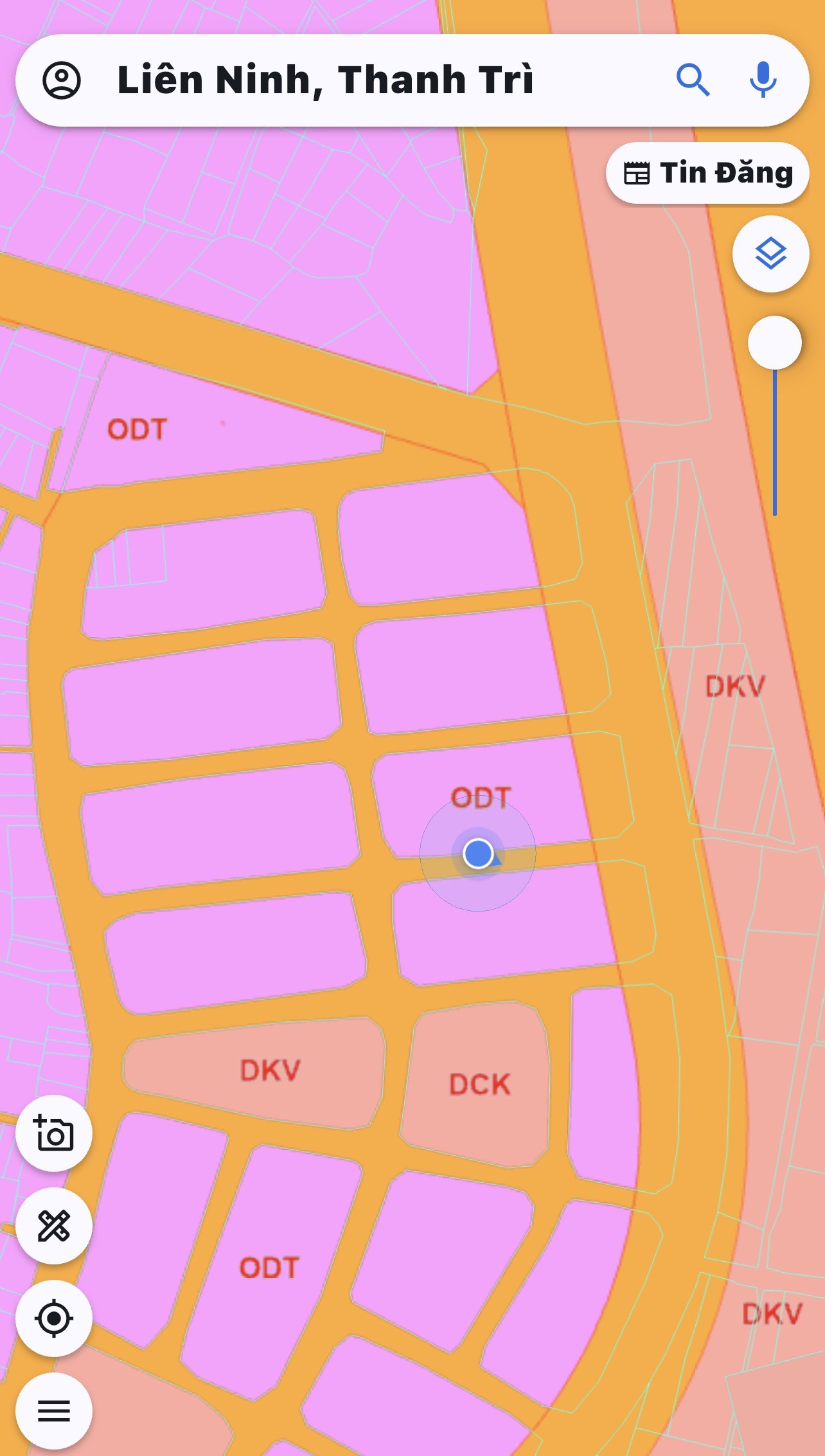Start voice search with the microphone
825x1456 pixels.
click(x=763, y=80)
